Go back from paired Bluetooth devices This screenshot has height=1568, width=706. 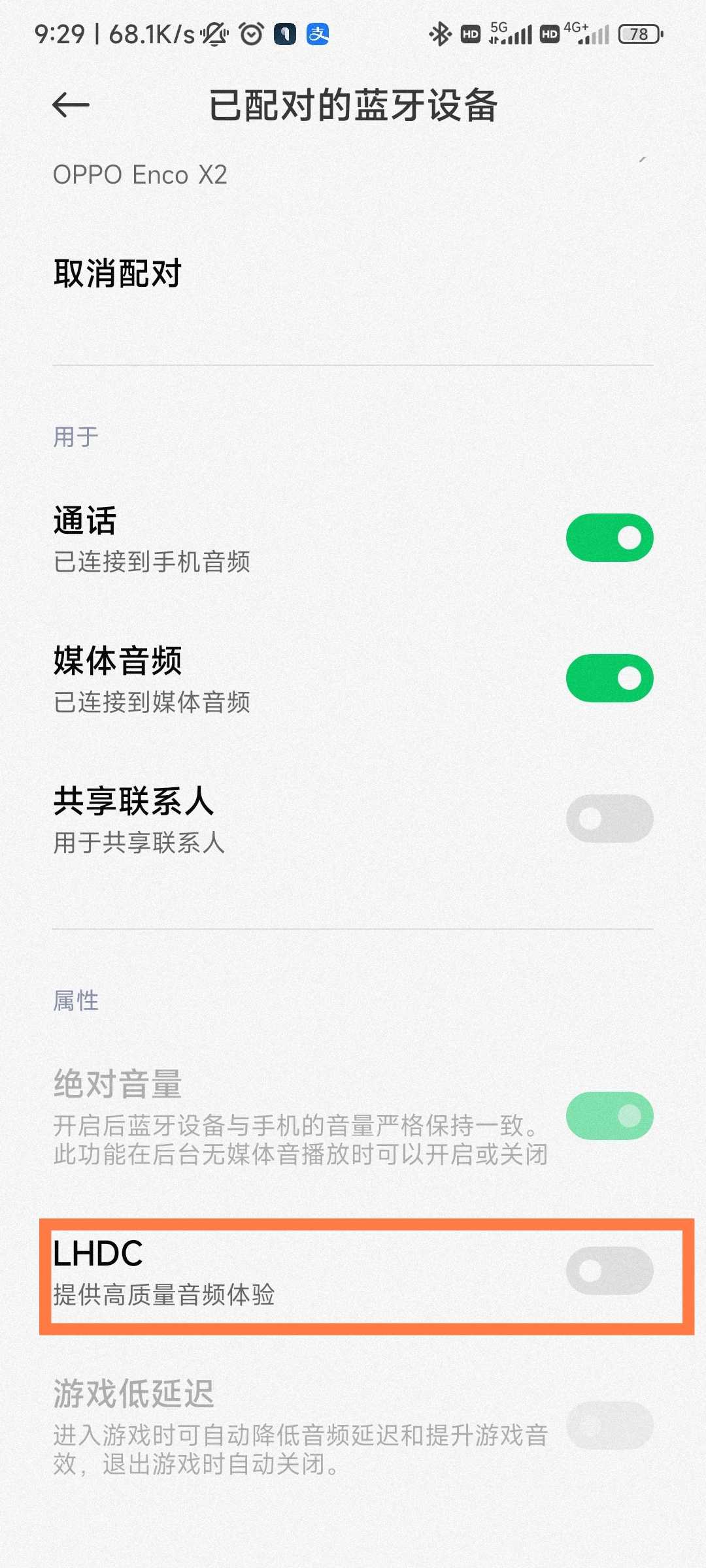tap(71, 105)
